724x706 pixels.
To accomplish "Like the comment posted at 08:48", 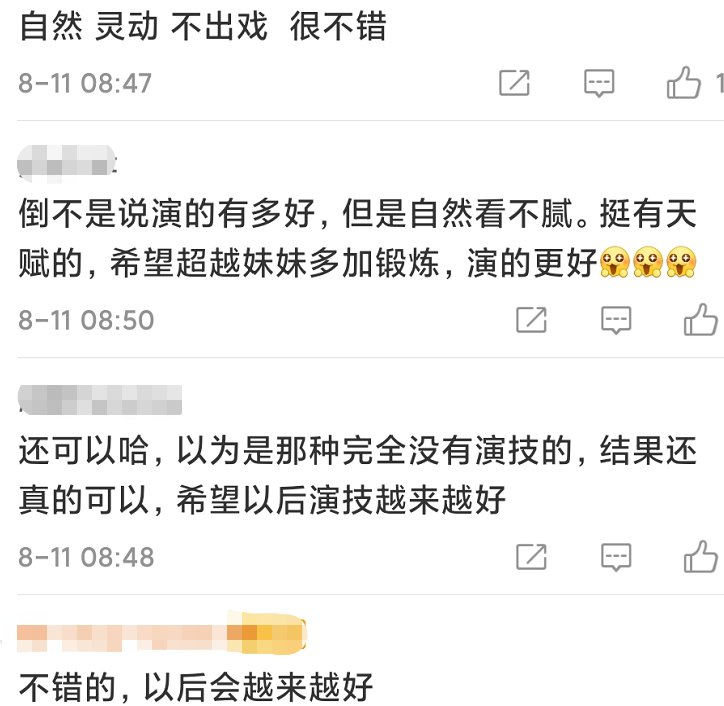I will coord(701,556).
